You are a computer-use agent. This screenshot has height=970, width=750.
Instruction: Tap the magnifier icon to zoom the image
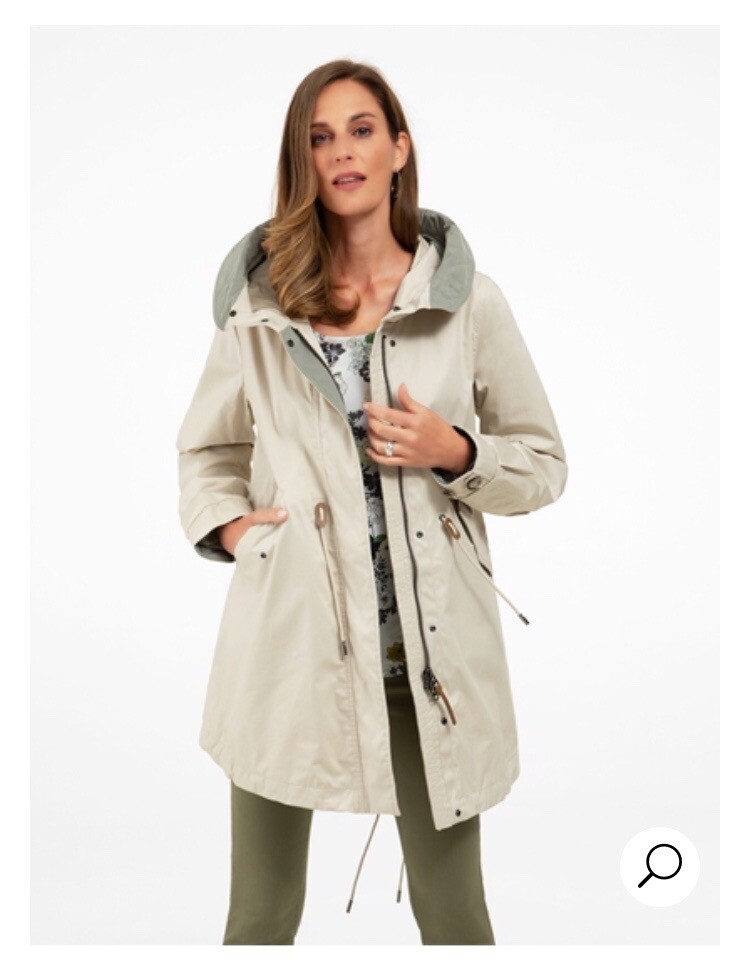coord(659,866)
